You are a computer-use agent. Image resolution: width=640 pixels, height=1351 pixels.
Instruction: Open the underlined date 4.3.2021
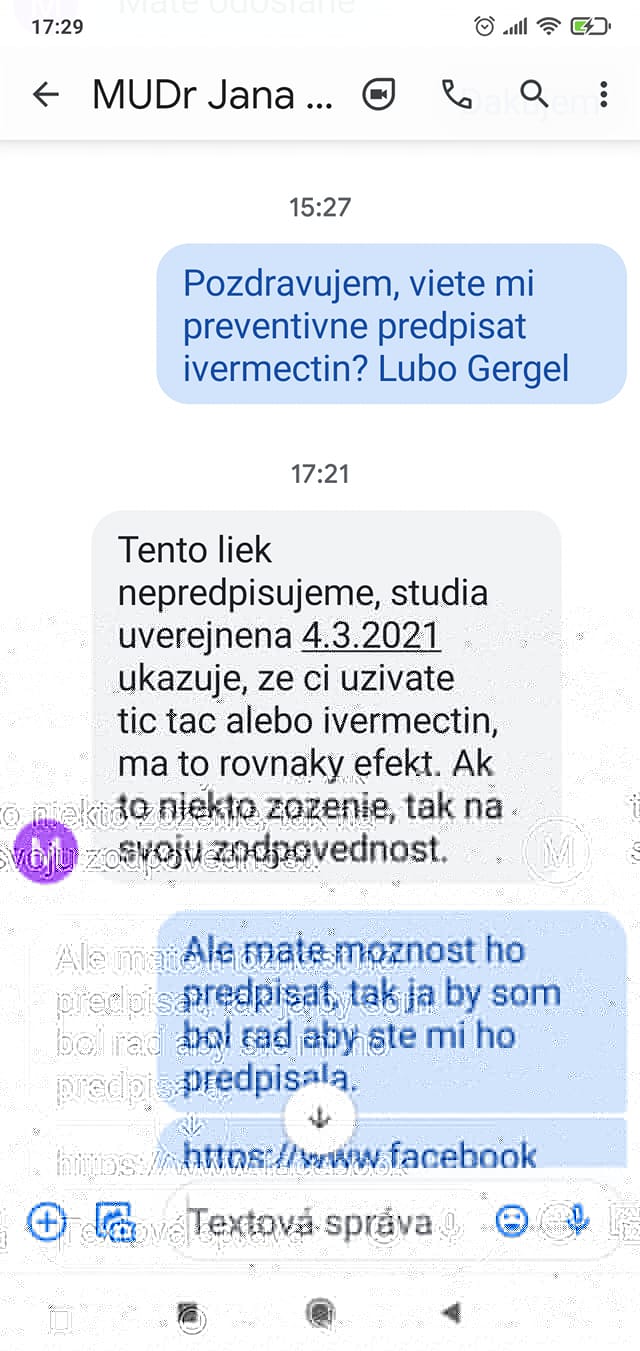click(x=371, y=636)
